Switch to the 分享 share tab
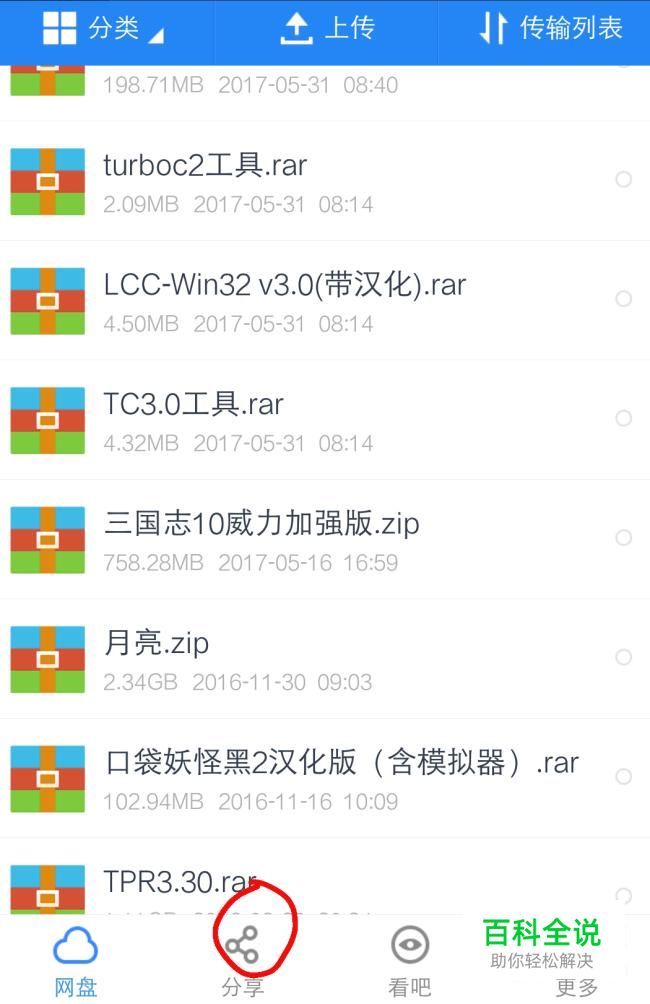Screen dimensions: 650x1004 242,962
